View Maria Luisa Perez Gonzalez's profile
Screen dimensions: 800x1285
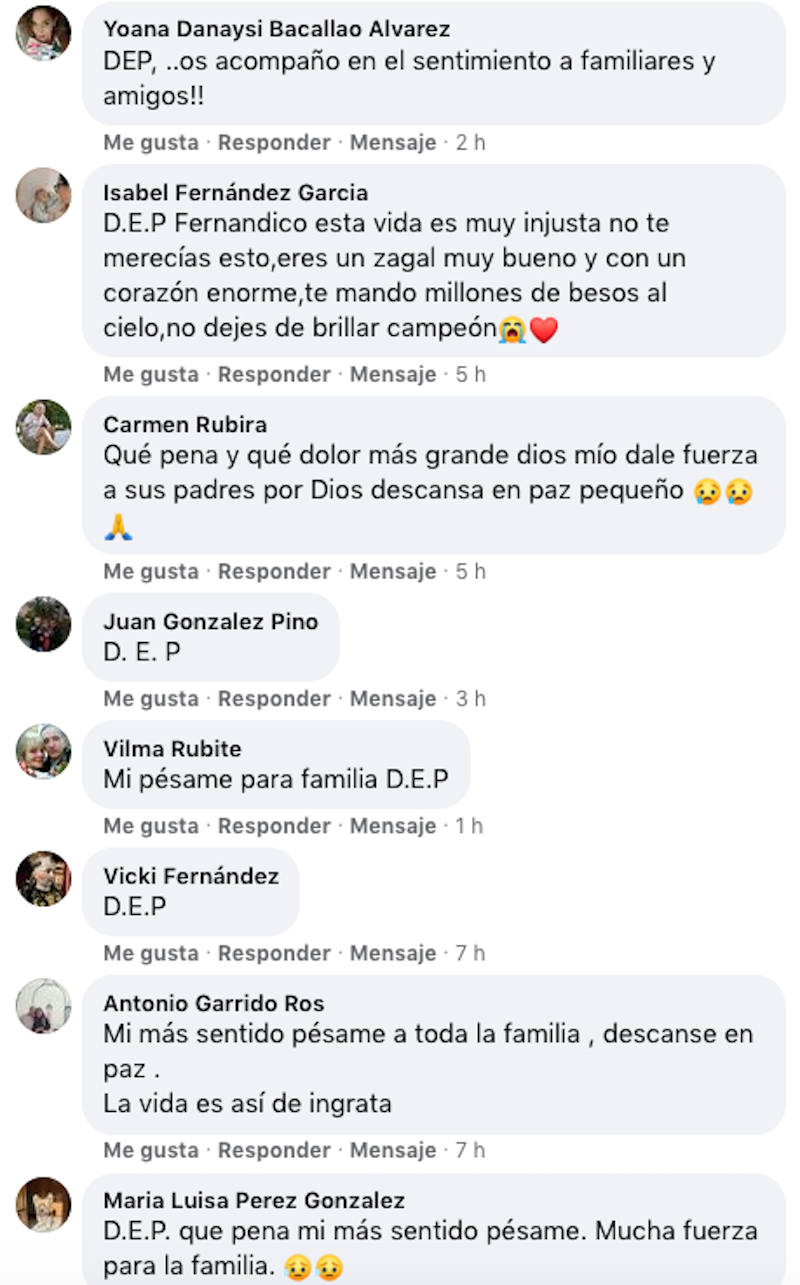point(254,1200)
